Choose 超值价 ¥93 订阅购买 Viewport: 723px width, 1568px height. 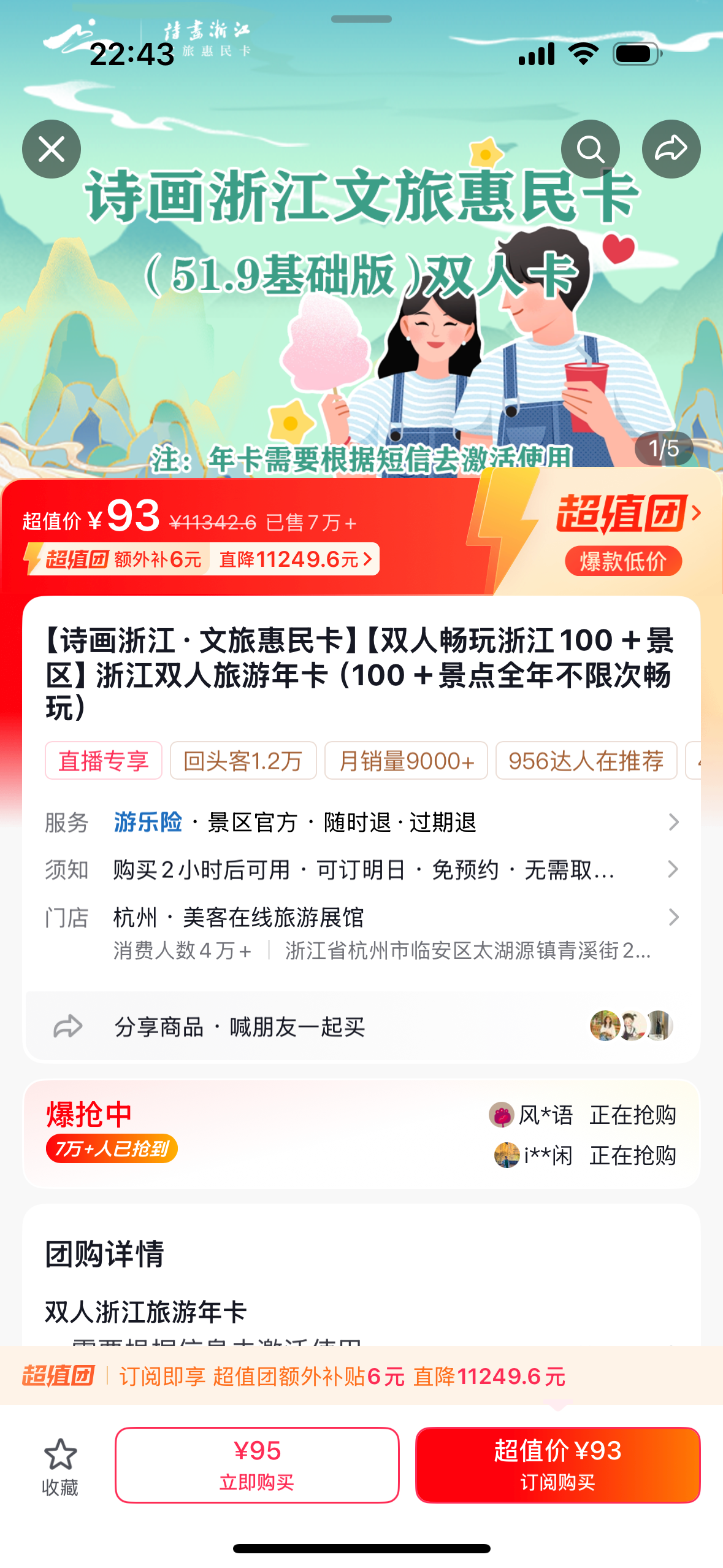(x=557, y=1465)
